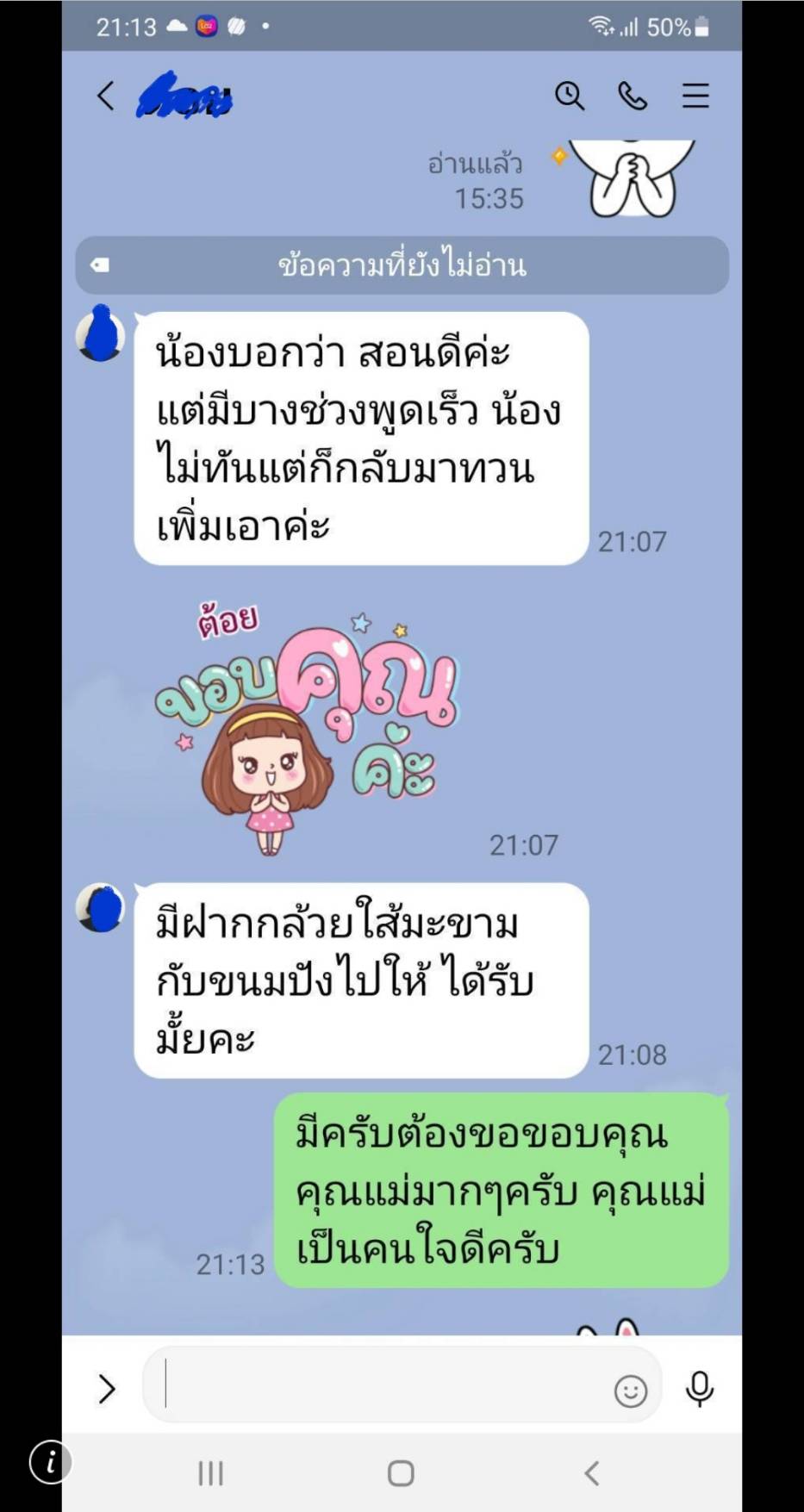Open recent apps

click(x=211, y=1472)
